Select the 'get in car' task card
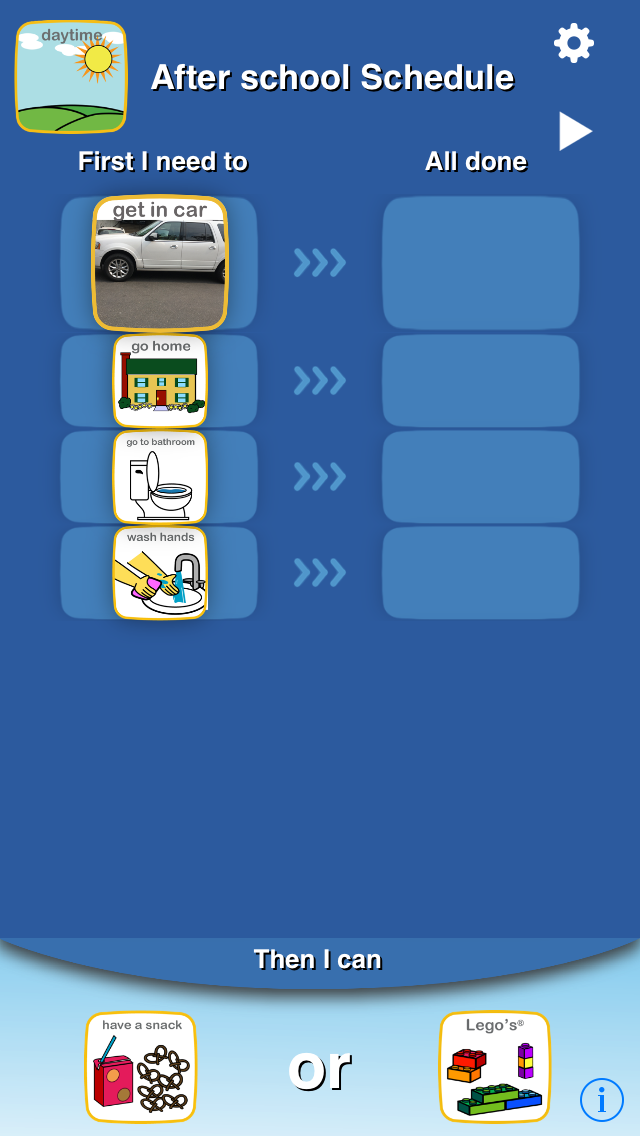The width and height of the screenshot is (640, 1136). coord(160,263)
